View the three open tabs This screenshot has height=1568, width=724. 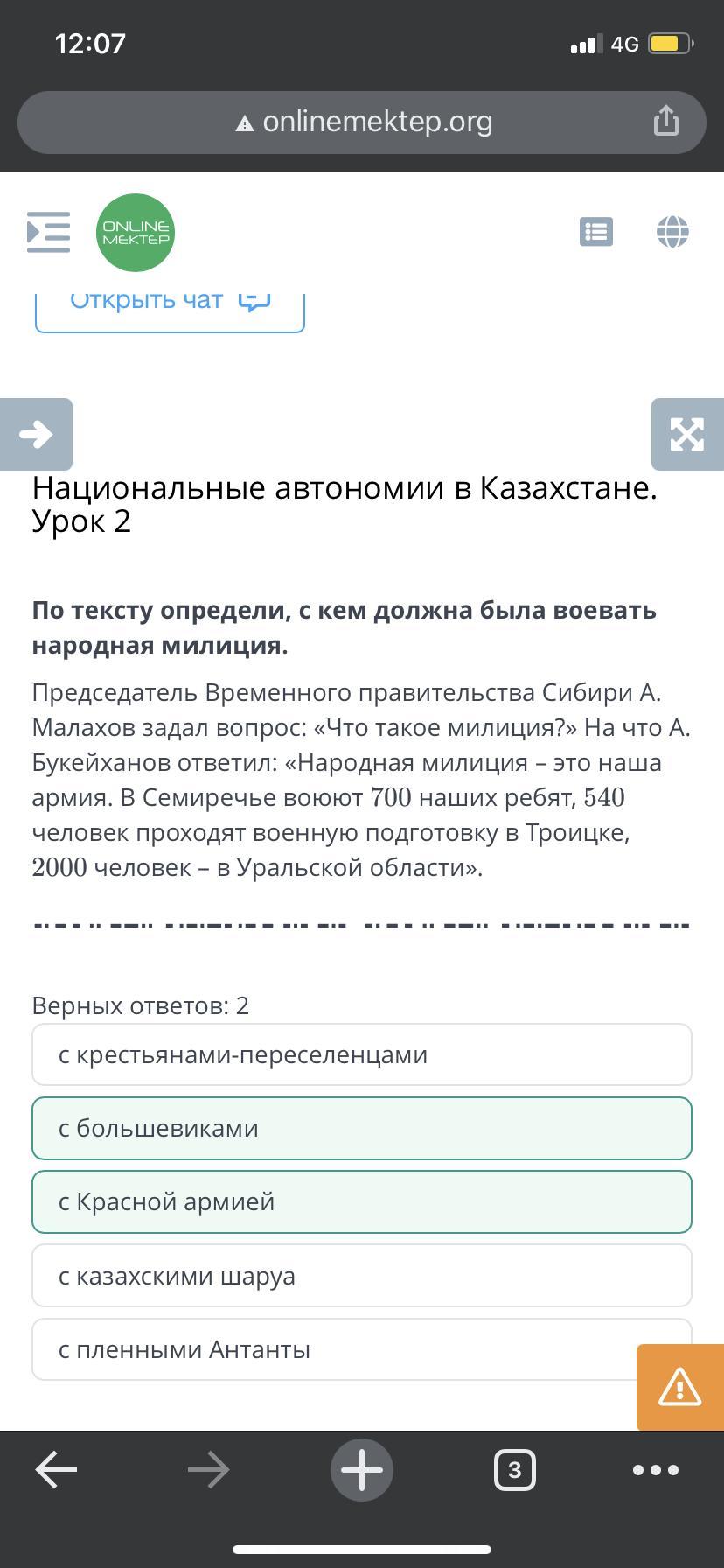(515, 1469)
